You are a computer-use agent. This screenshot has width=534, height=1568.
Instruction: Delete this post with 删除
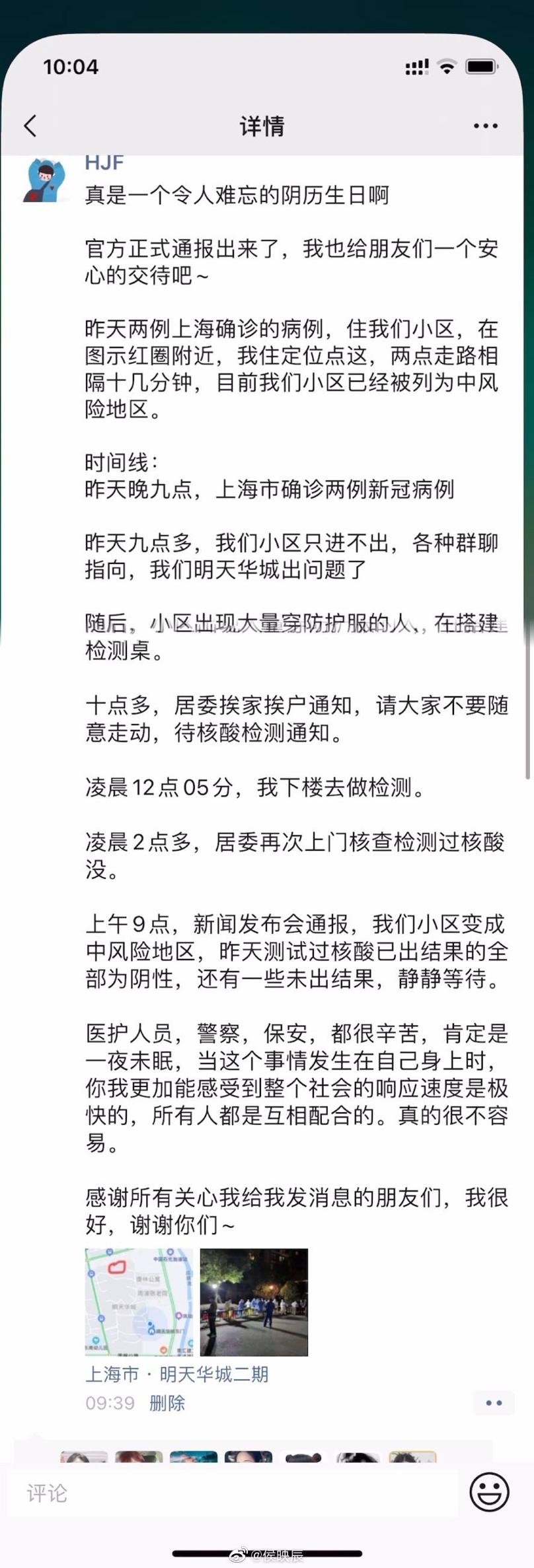pos(167,1403)
